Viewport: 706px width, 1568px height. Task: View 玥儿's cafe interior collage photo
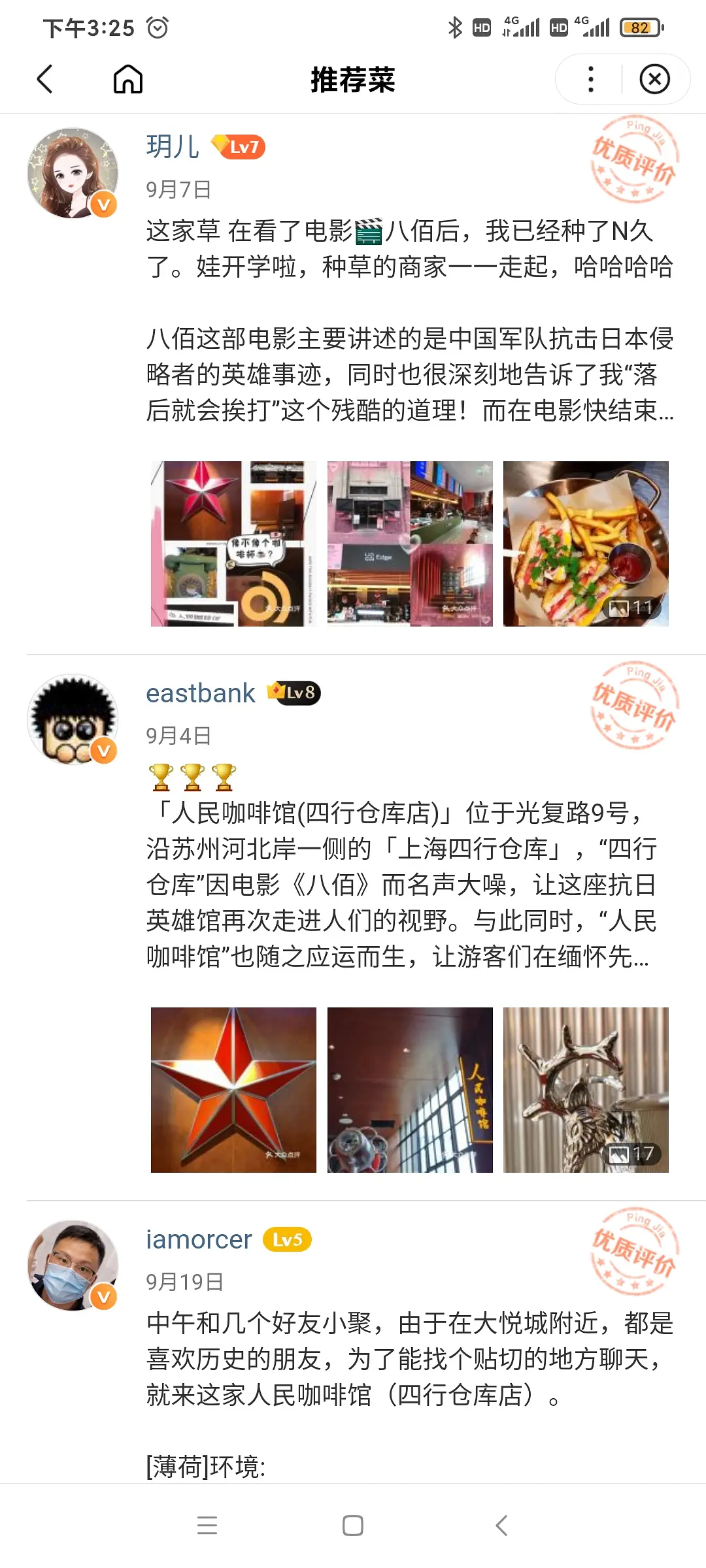(x=410, y=544)
